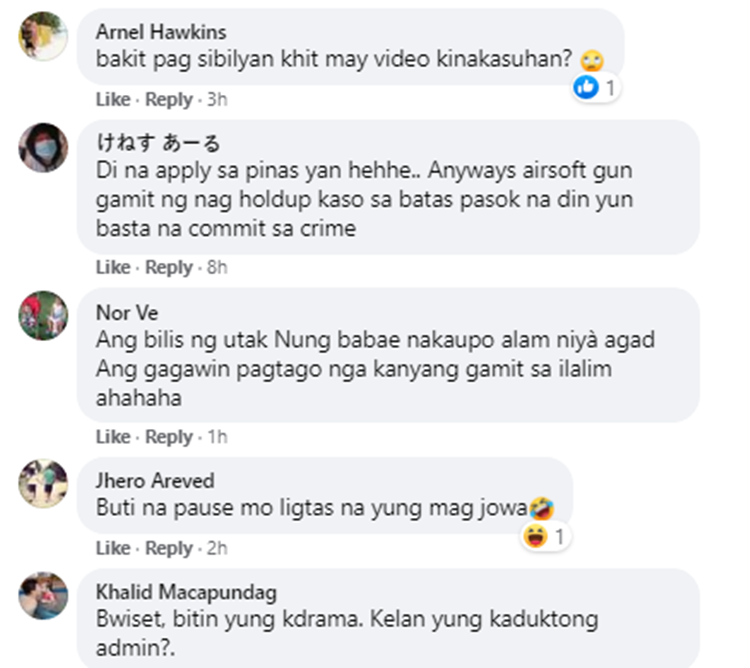The height and width of the screenshot is (668, 750).
Task: Reply to Nor Ve's comment
Action: pos(168,437)
